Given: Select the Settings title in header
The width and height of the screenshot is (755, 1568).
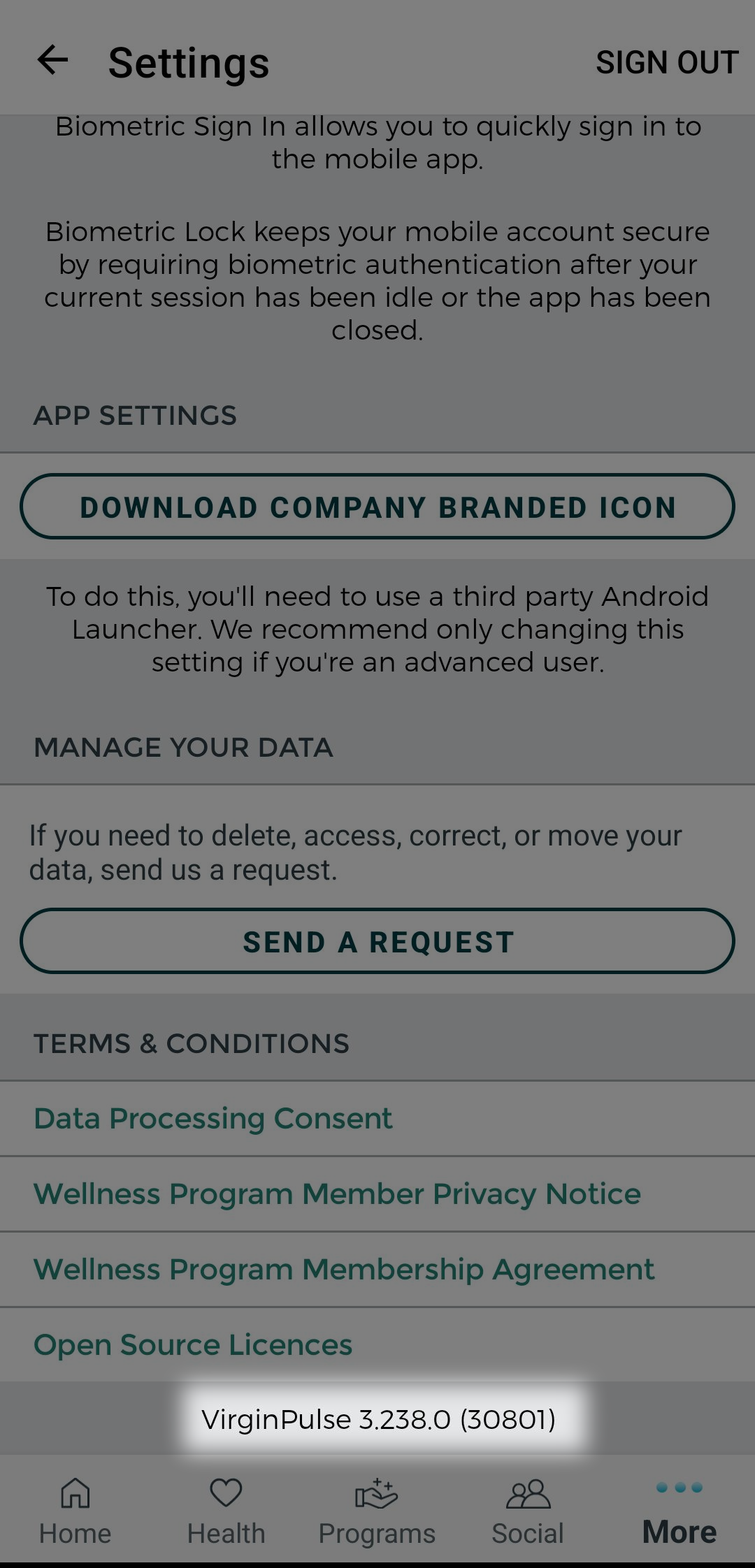Looking at the screenshot, I should point(188,61).
